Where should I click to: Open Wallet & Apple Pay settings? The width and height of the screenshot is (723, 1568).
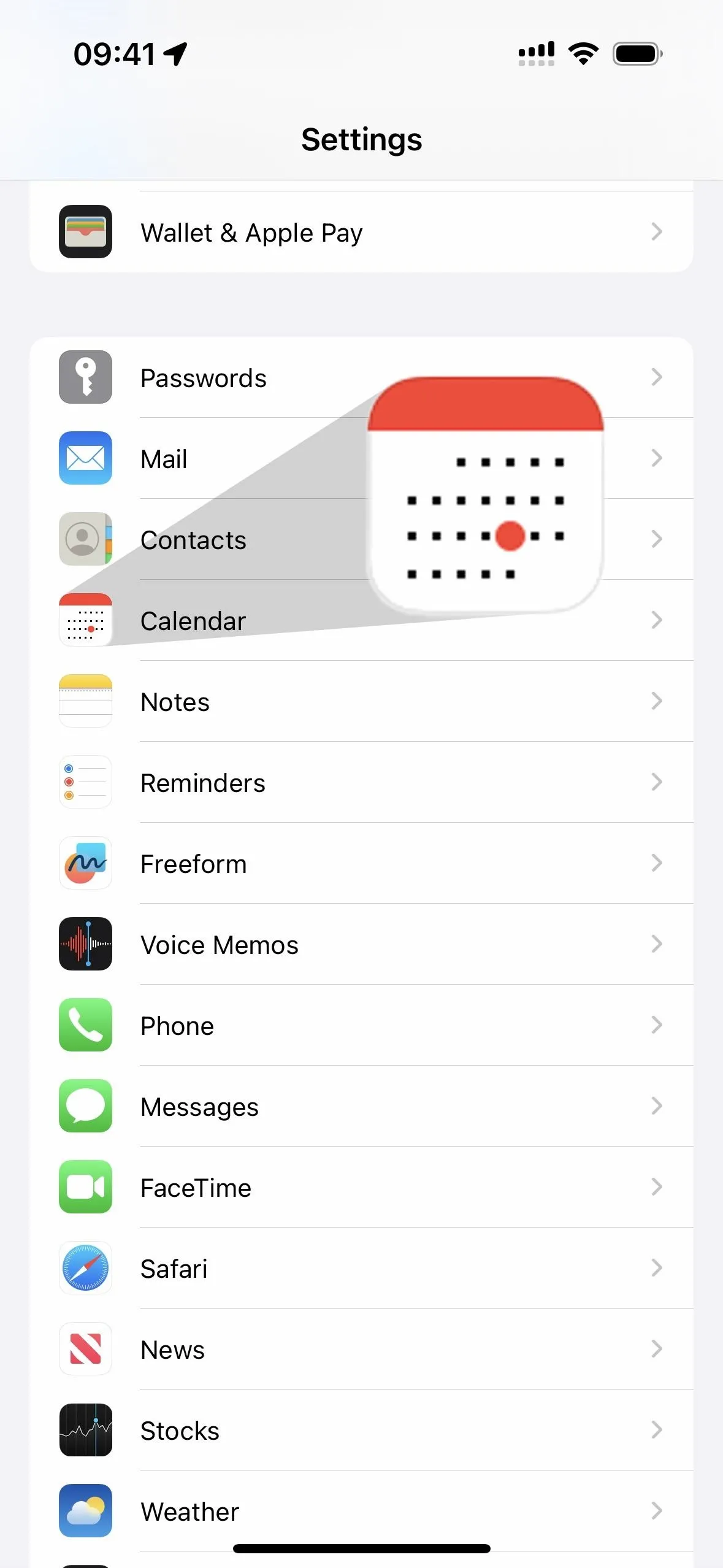pyautogui.click(x=361, y=232)
